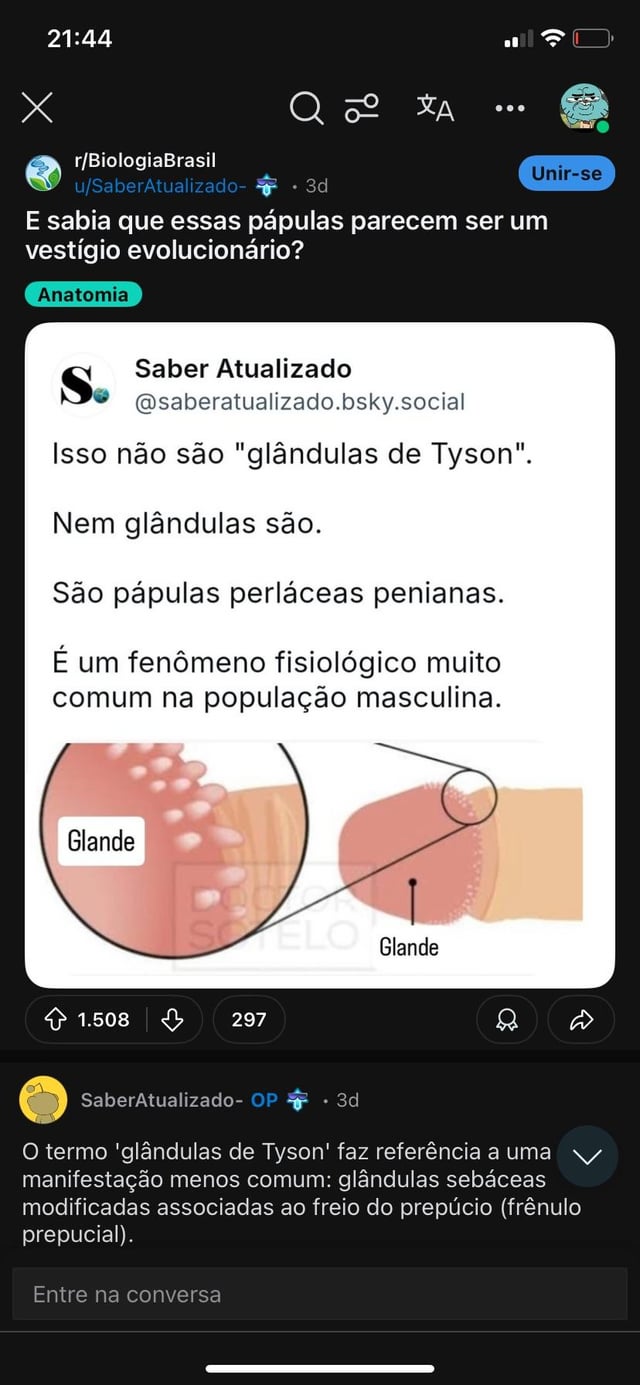
Task: Tap the Entre na conversa field
Action: click(320, 1294)
